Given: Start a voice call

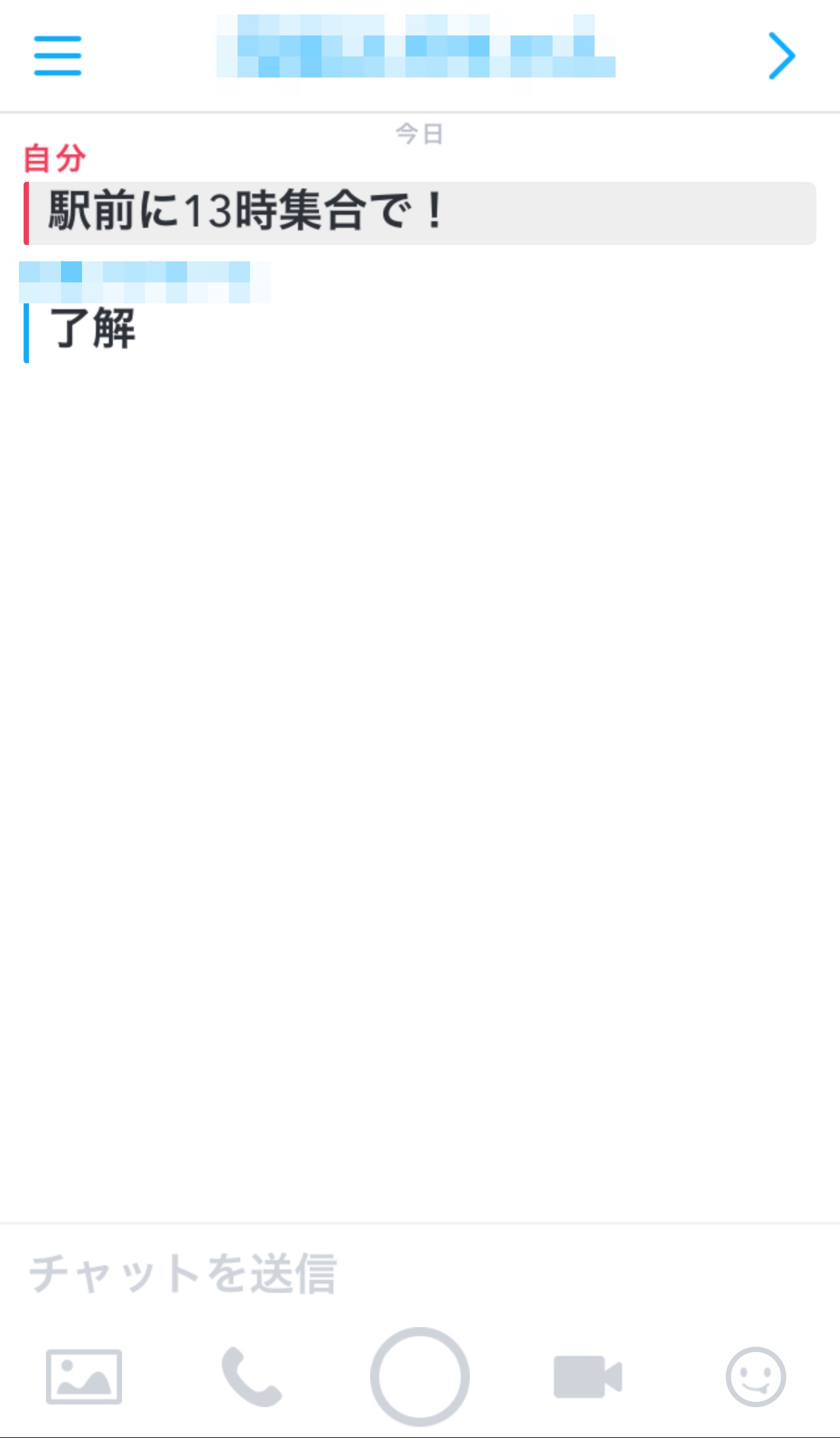Looking at the screenshot, I should (x=251, y=1376).
